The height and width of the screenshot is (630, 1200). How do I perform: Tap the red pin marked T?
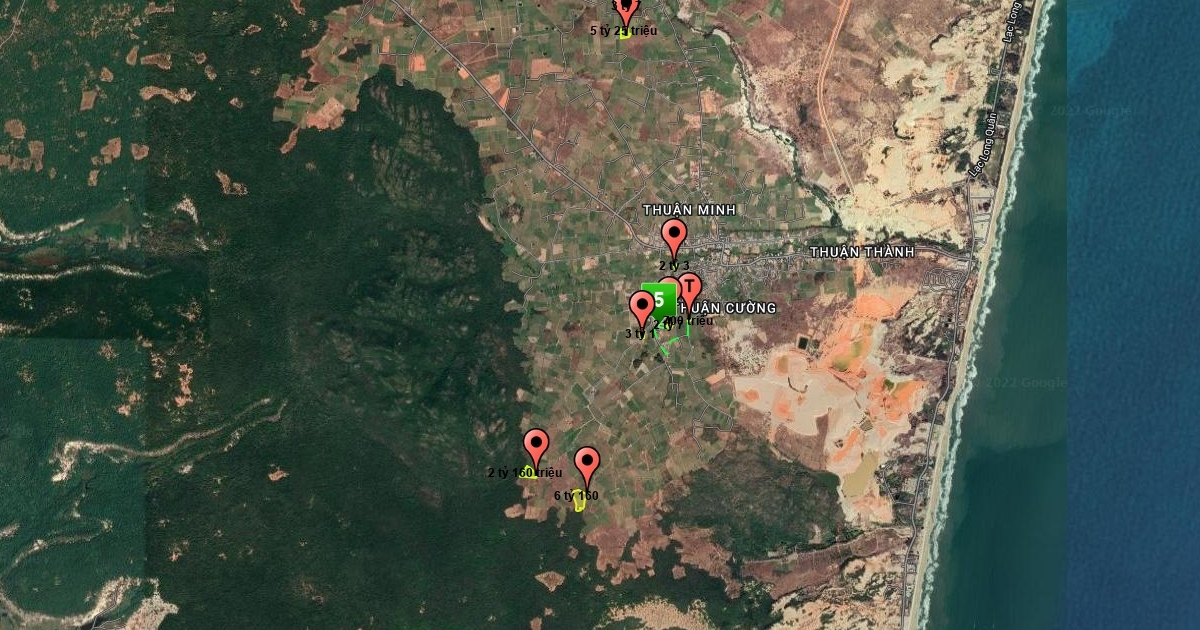[689, 289]
